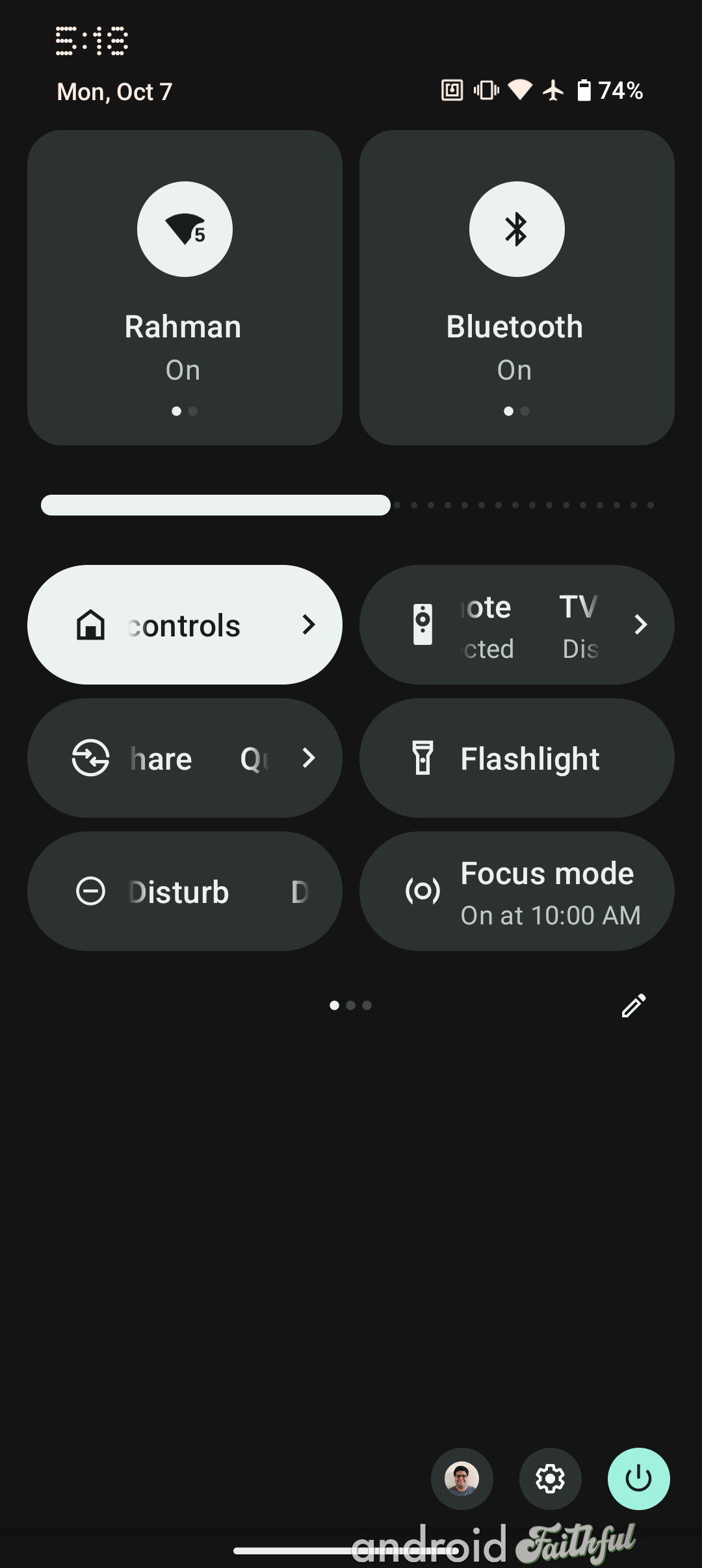702x1568 pixels.
Task: Tap the second page indicator dot
Action: [350, 1005]
